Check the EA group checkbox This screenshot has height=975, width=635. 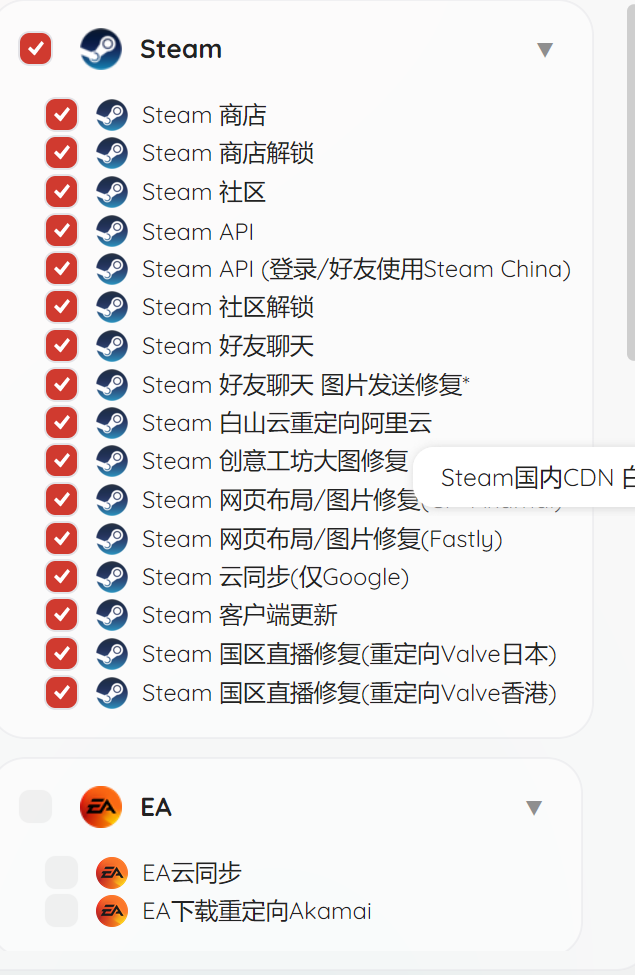click(x=36, y=807)
